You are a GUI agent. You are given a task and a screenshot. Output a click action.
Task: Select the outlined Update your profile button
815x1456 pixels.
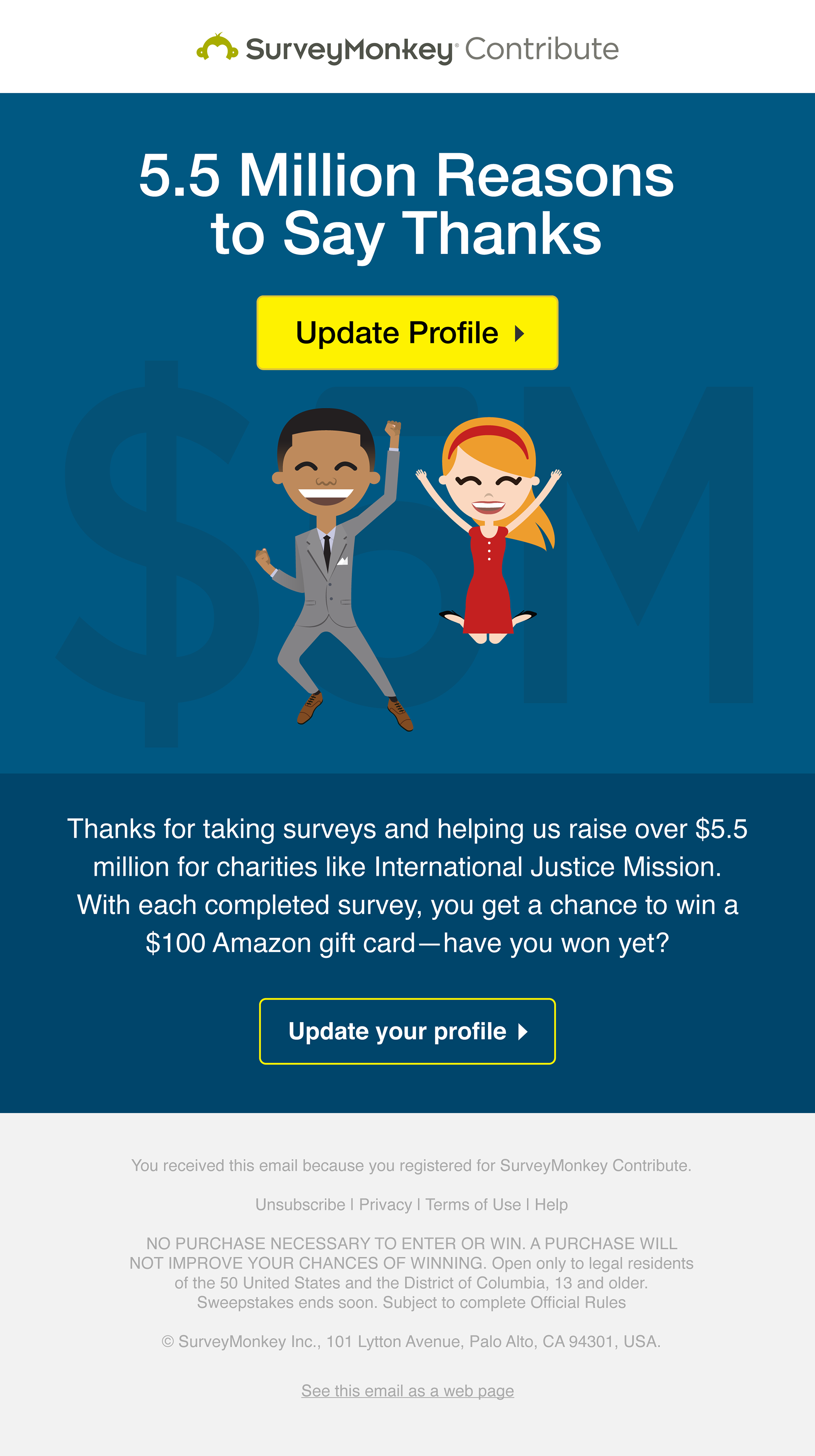[x=407, y=1031]
